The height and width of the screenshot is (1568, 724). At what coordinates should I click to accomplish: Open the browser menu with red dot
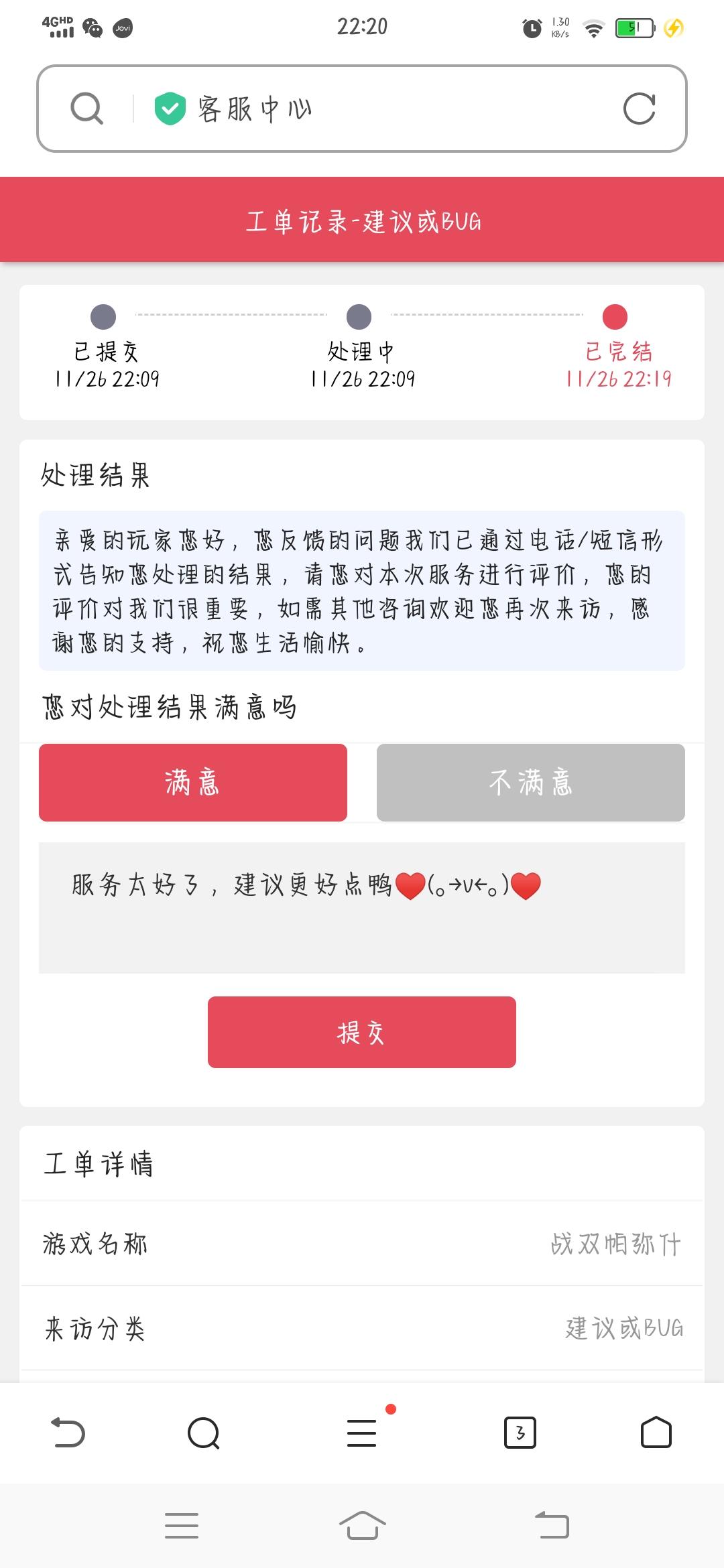coord(363,1433)
